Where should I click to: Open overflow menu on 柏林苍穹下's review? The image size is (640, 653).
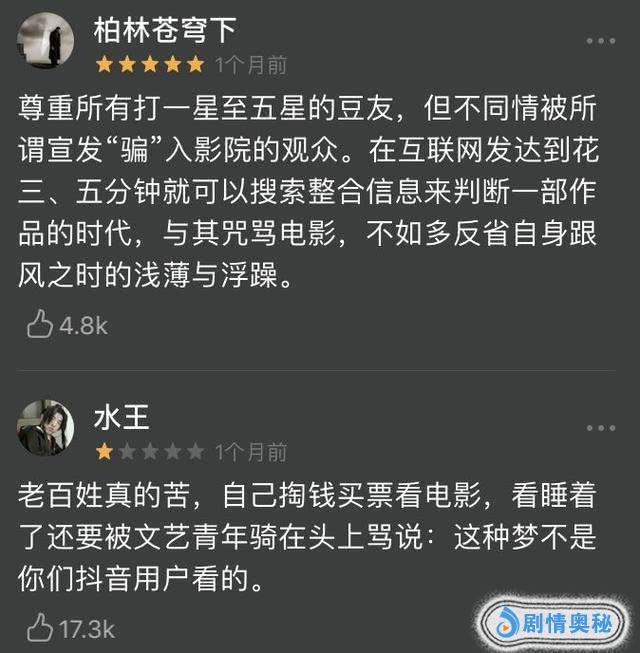pos(601,41)
